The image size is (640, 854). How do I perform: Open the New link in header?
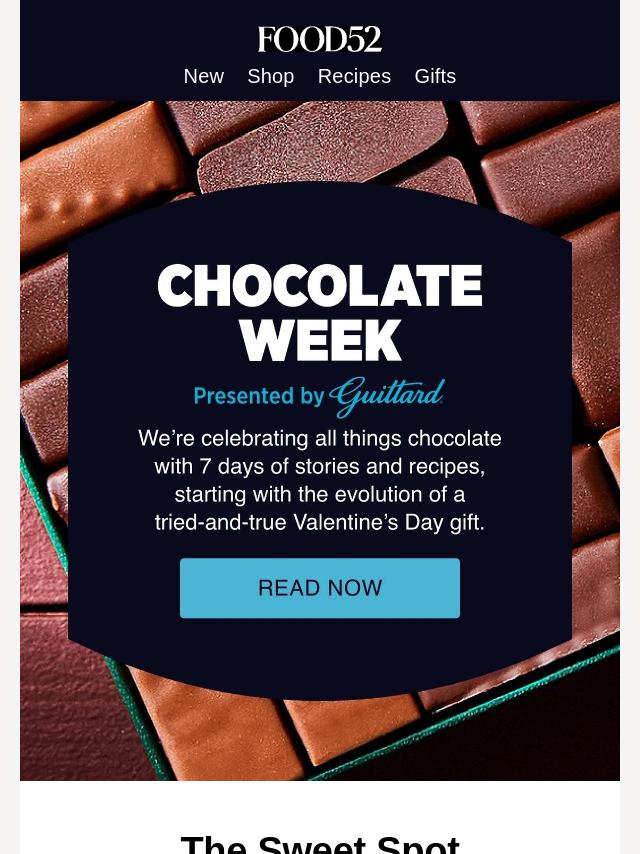coord(203,76)
